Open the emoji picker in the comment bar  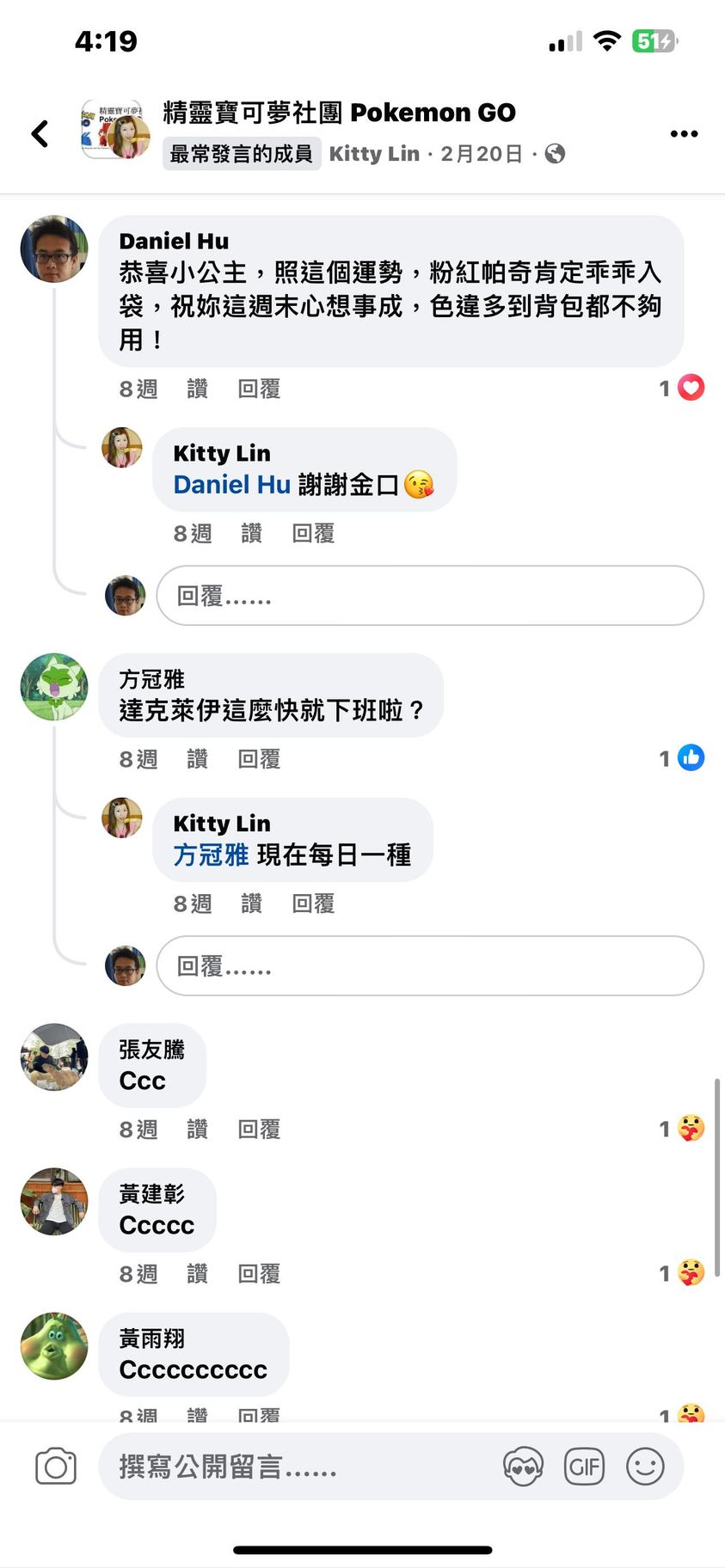[x=645, y=1467]
